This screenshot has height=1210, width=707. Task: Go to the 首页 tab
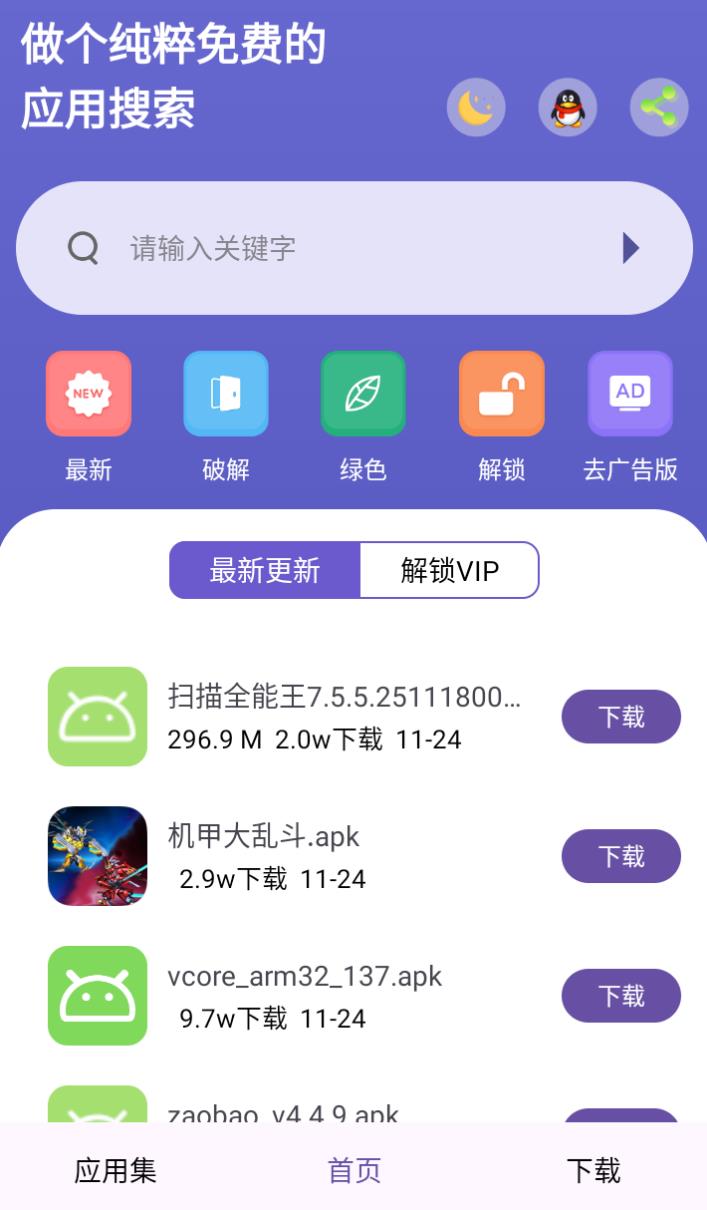tap(354, 1170)
